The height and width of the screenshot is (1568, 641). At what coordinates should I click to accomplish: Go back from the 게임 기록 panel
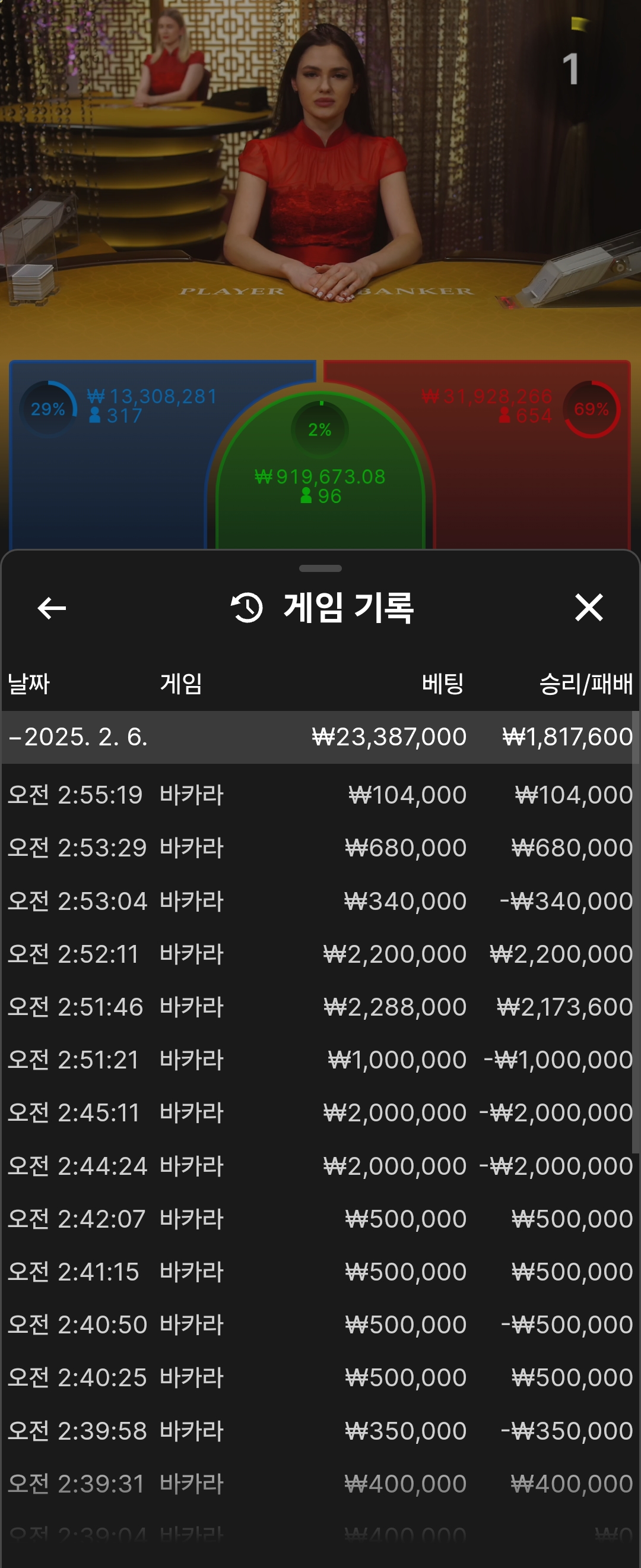pyautogui.click(x=52, y=608)
